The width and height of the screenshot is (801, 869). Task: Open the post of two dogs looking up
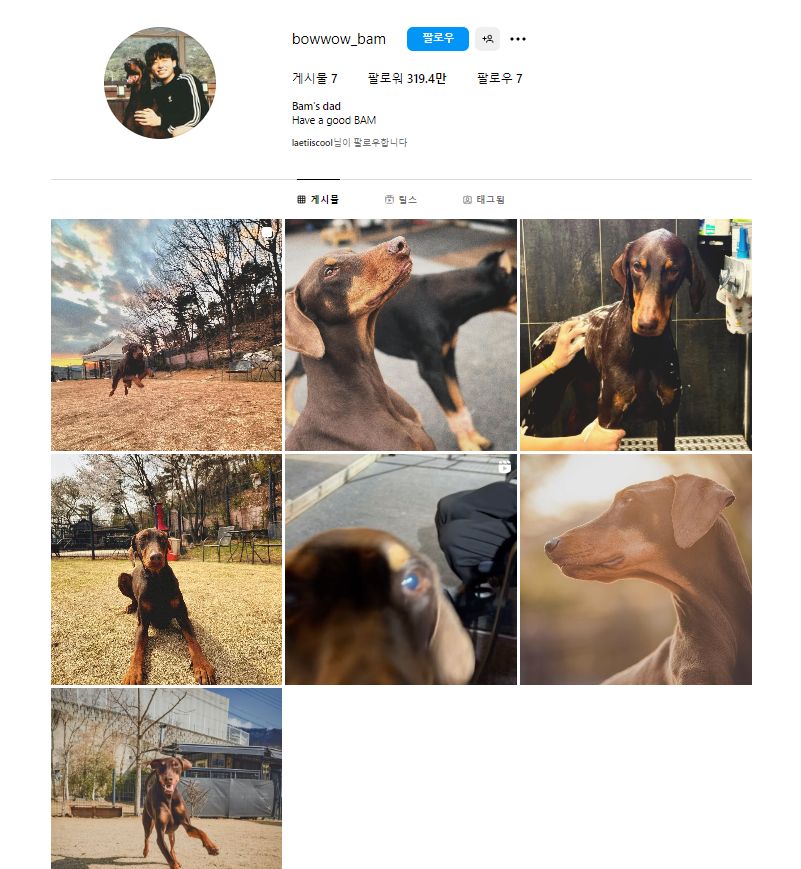pos(401,335)
